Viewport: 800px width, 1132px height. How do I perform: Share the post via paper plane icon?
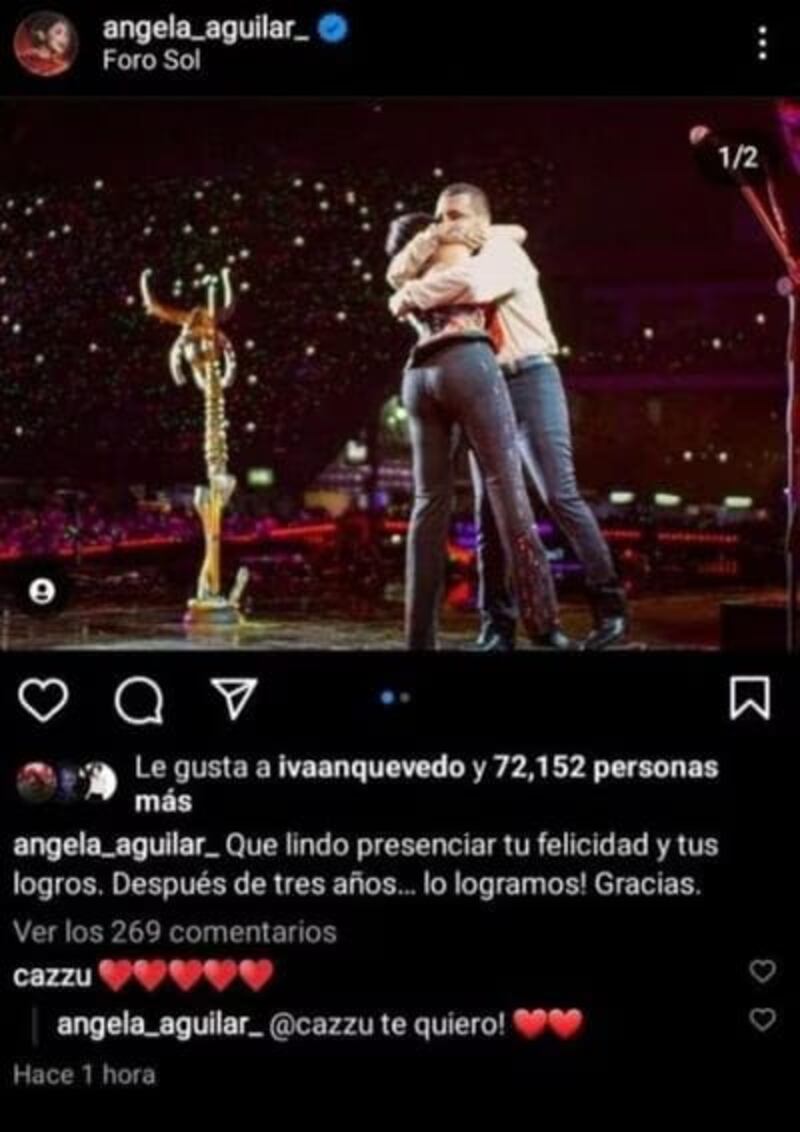235,699
